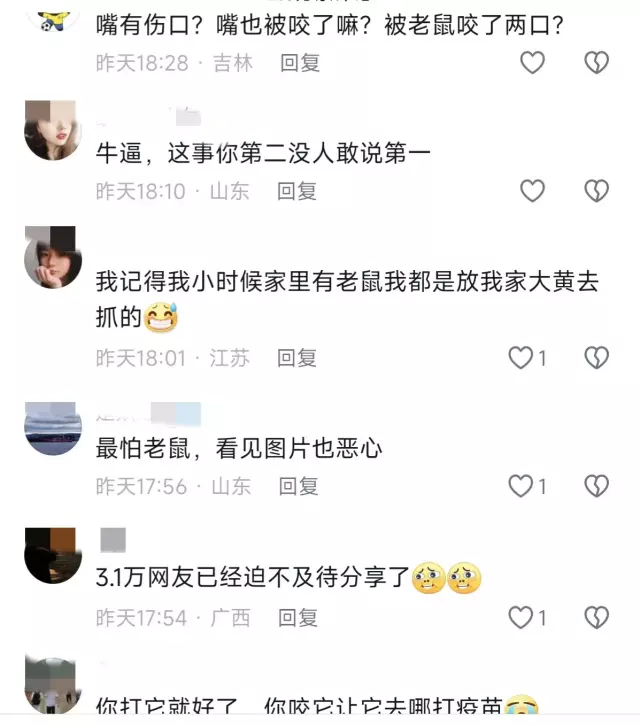This screenshot has width=640, height=725.
Task: Dislike the comment 最怕老鼠，看见图片也恶心
Action: pos(596,486)
